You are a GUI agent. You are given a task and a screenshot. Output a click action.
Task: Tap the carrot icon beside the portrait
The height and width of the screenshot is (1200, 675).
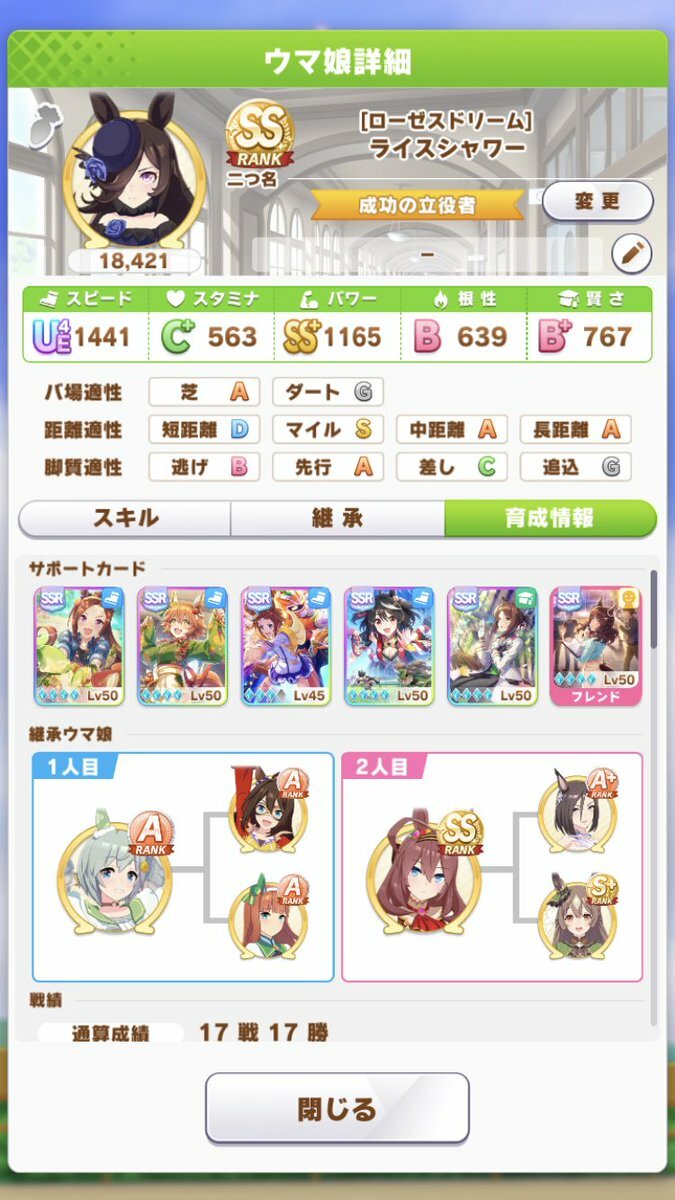click(x=40, y=130)
